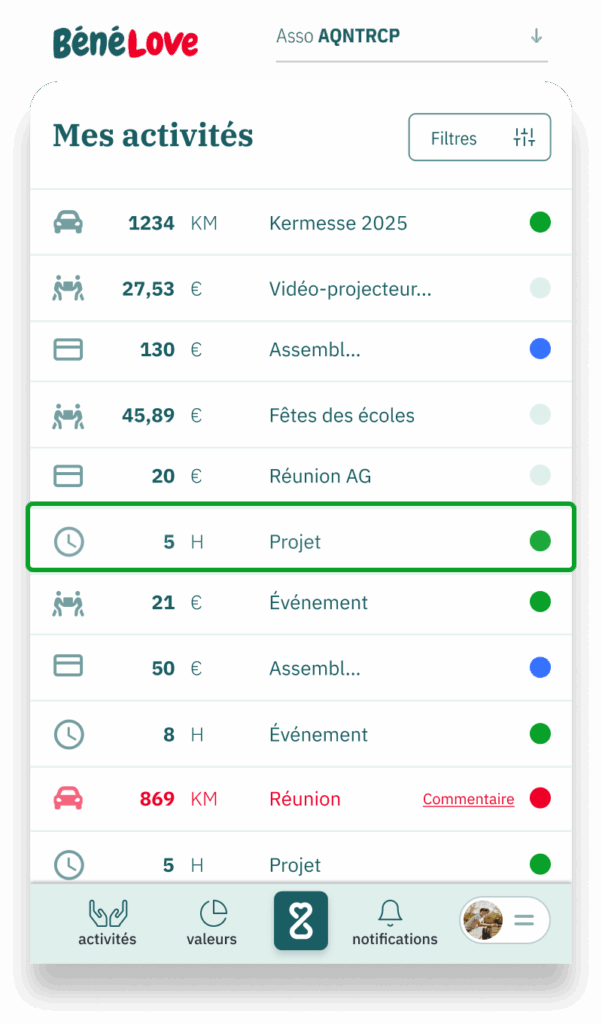
Task: Open the 869 KM Réunion activity
Action: coord(304,799)
